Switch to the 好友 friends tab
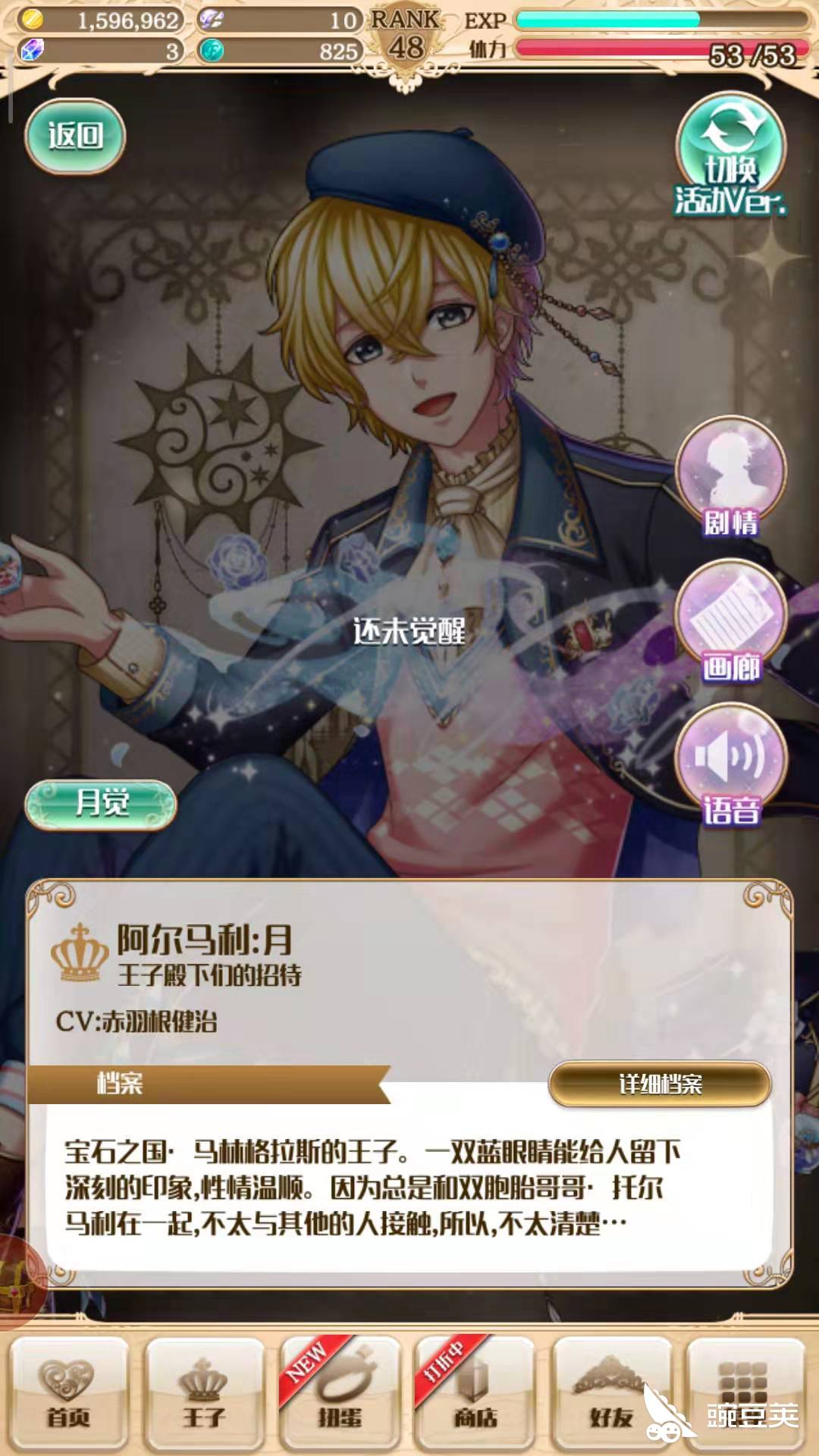 [x=611, y=1393]
